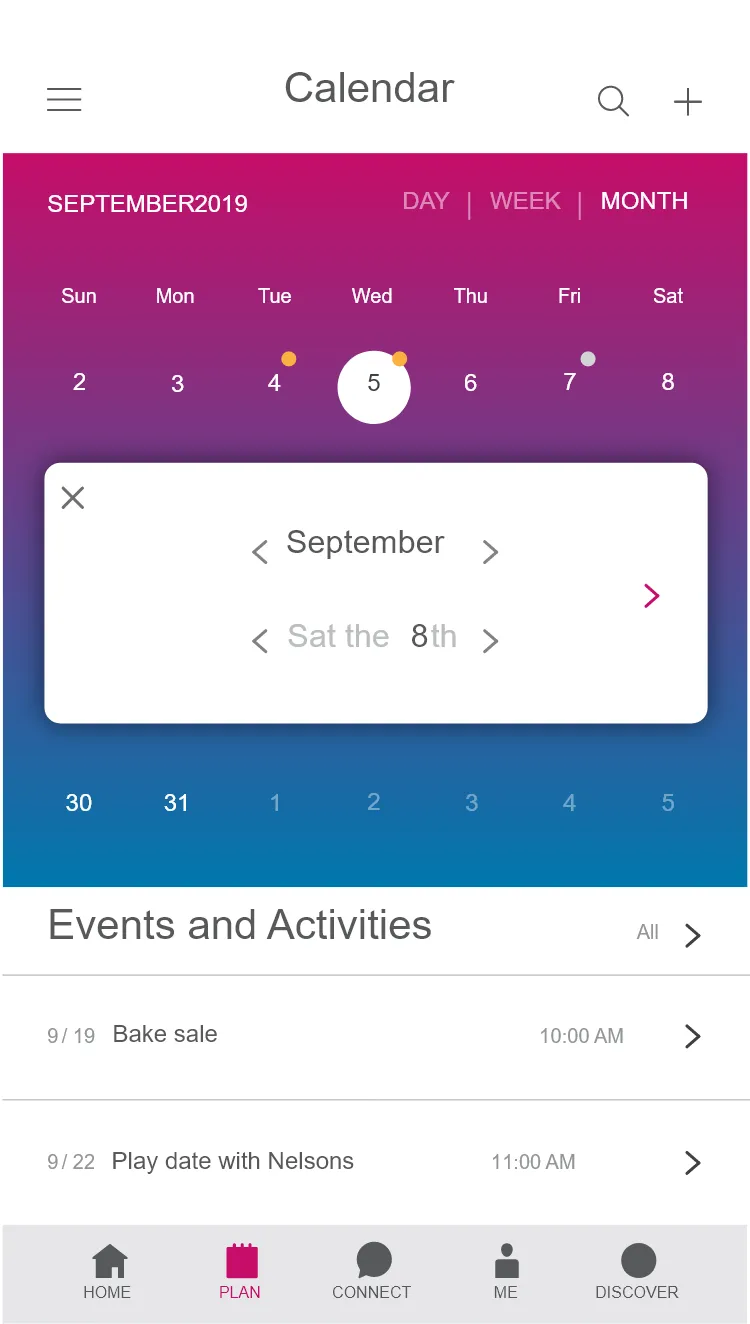Viewport: 750px width, 1324px height.
Task: Confirm date with the pink arrow
Action: [652, 596]
